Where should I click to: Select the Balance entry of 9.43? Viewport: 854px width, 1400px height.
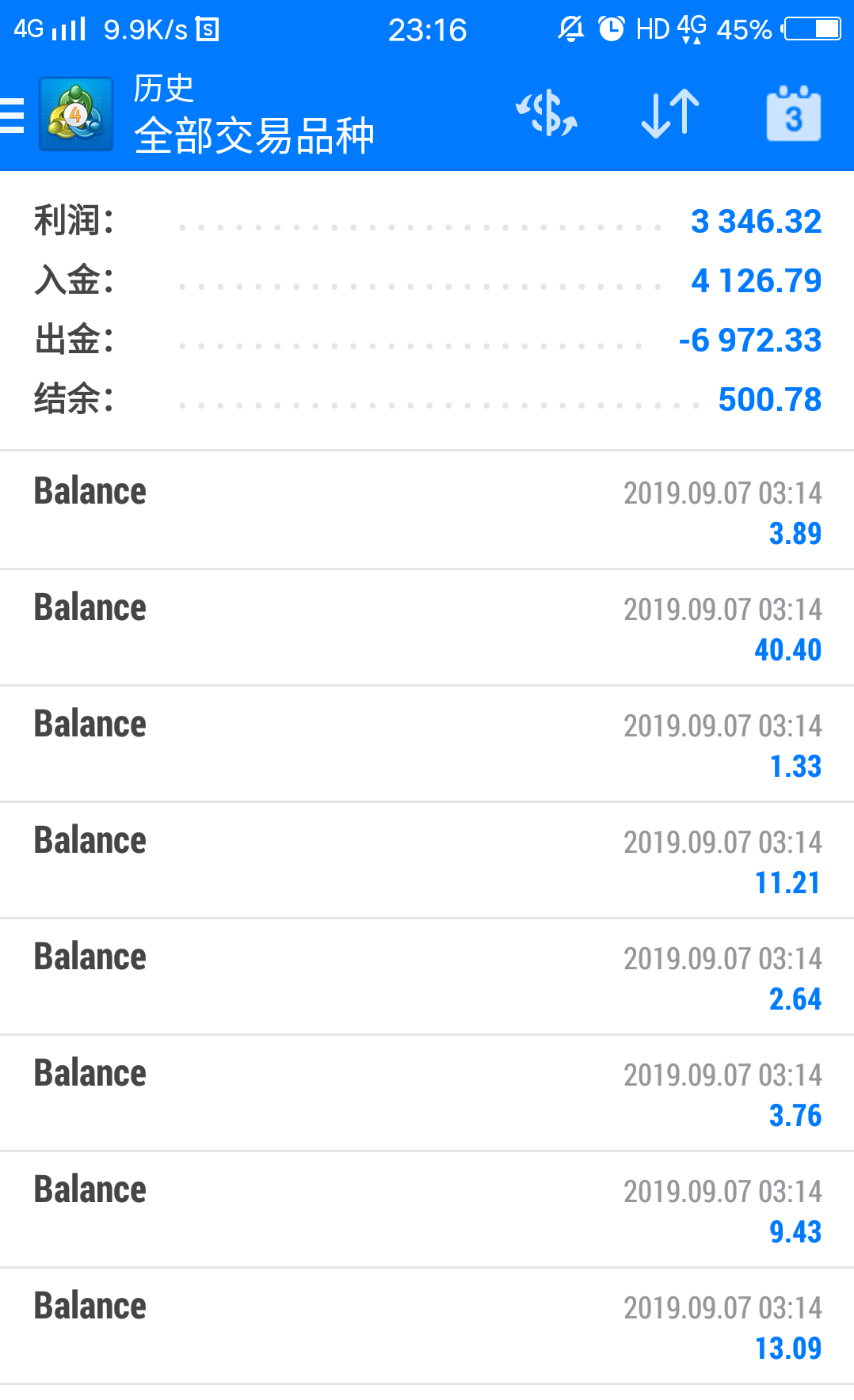point(427,1209)
